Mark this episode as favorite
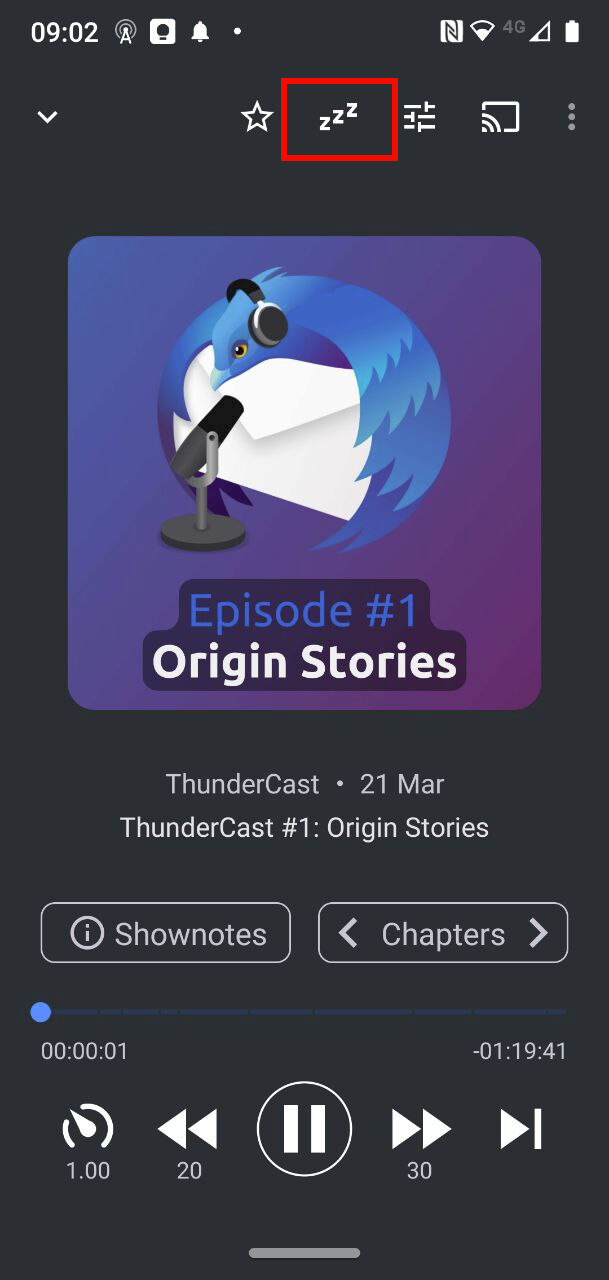This screenshot has height=1280, width=609. [257, 118]
